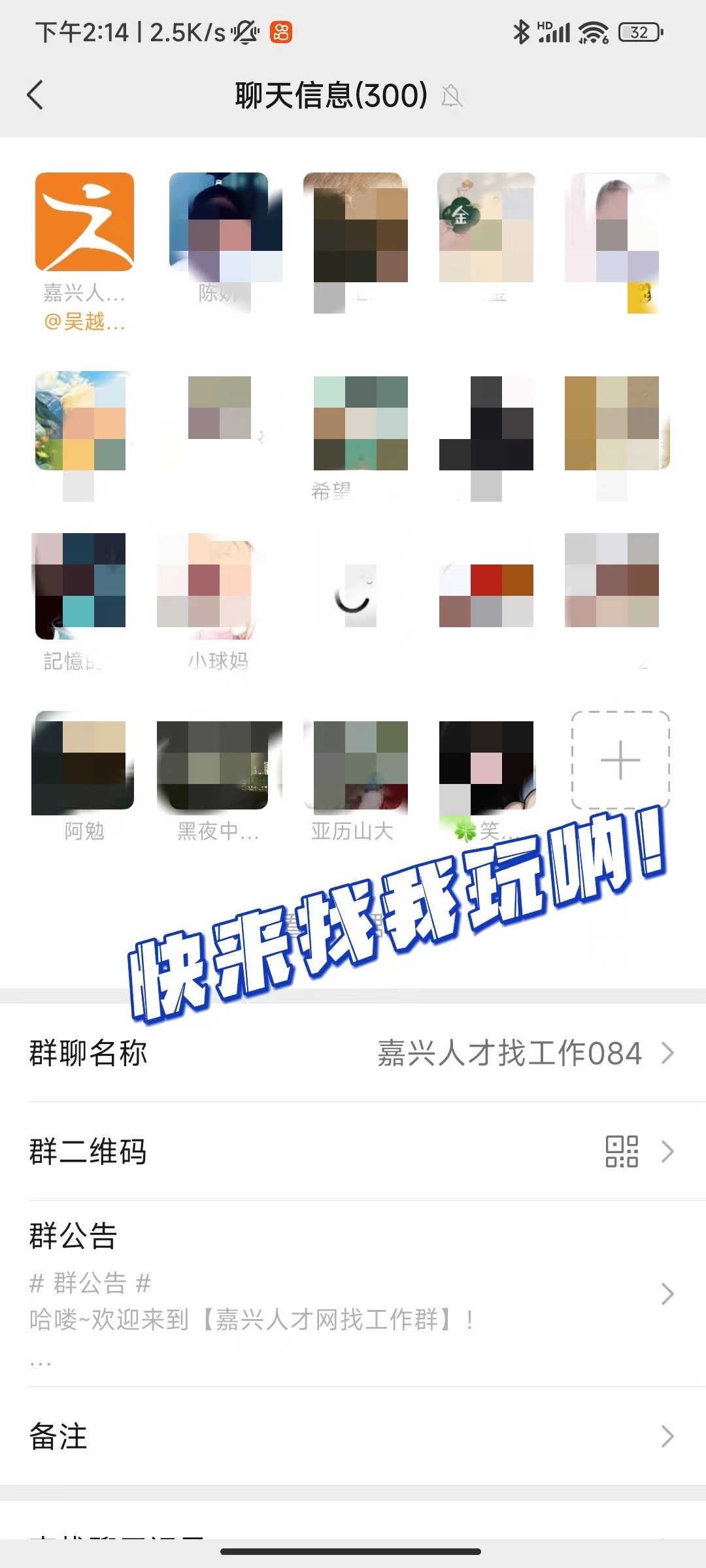
Task: Open the 群聊名称 row
Action: (353, 1053)
